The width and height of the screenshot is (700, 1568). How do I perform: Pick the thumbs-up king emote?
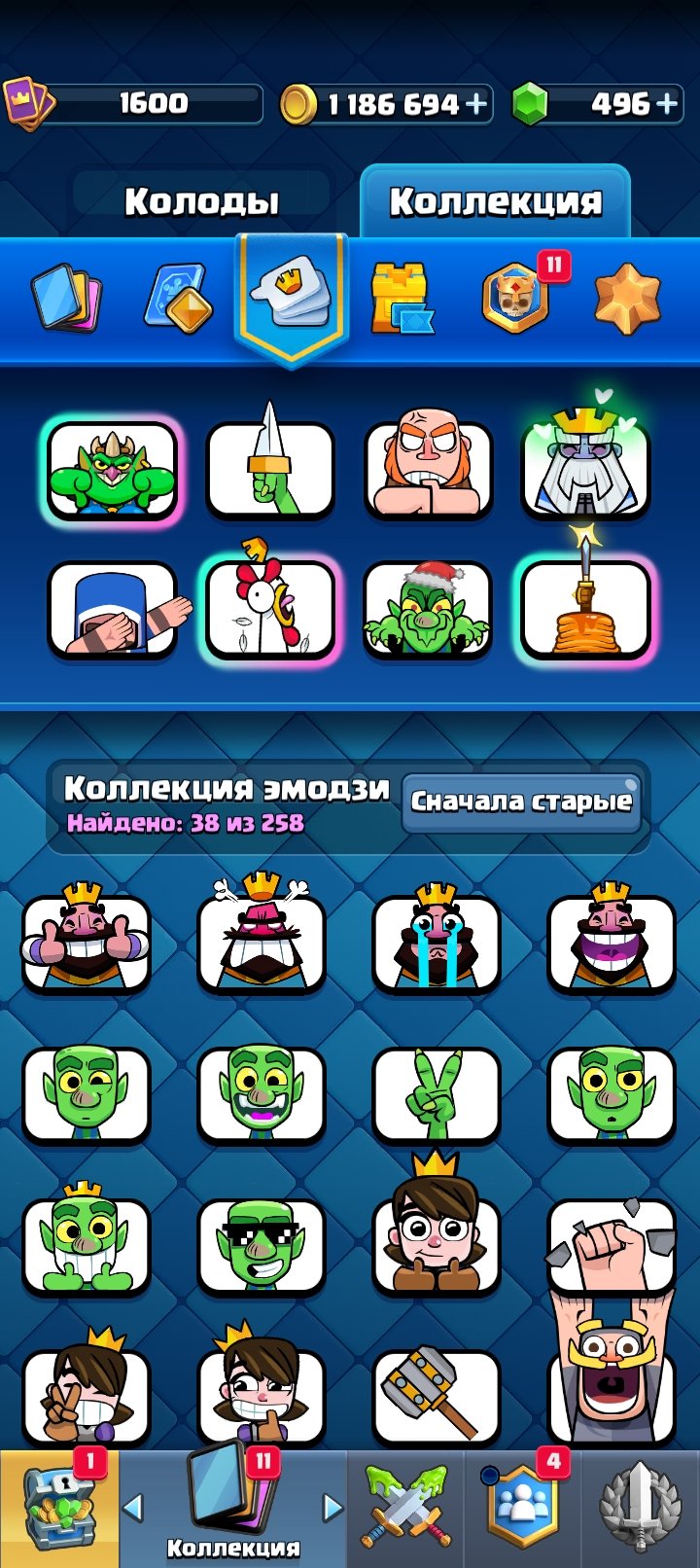point(86,938)
